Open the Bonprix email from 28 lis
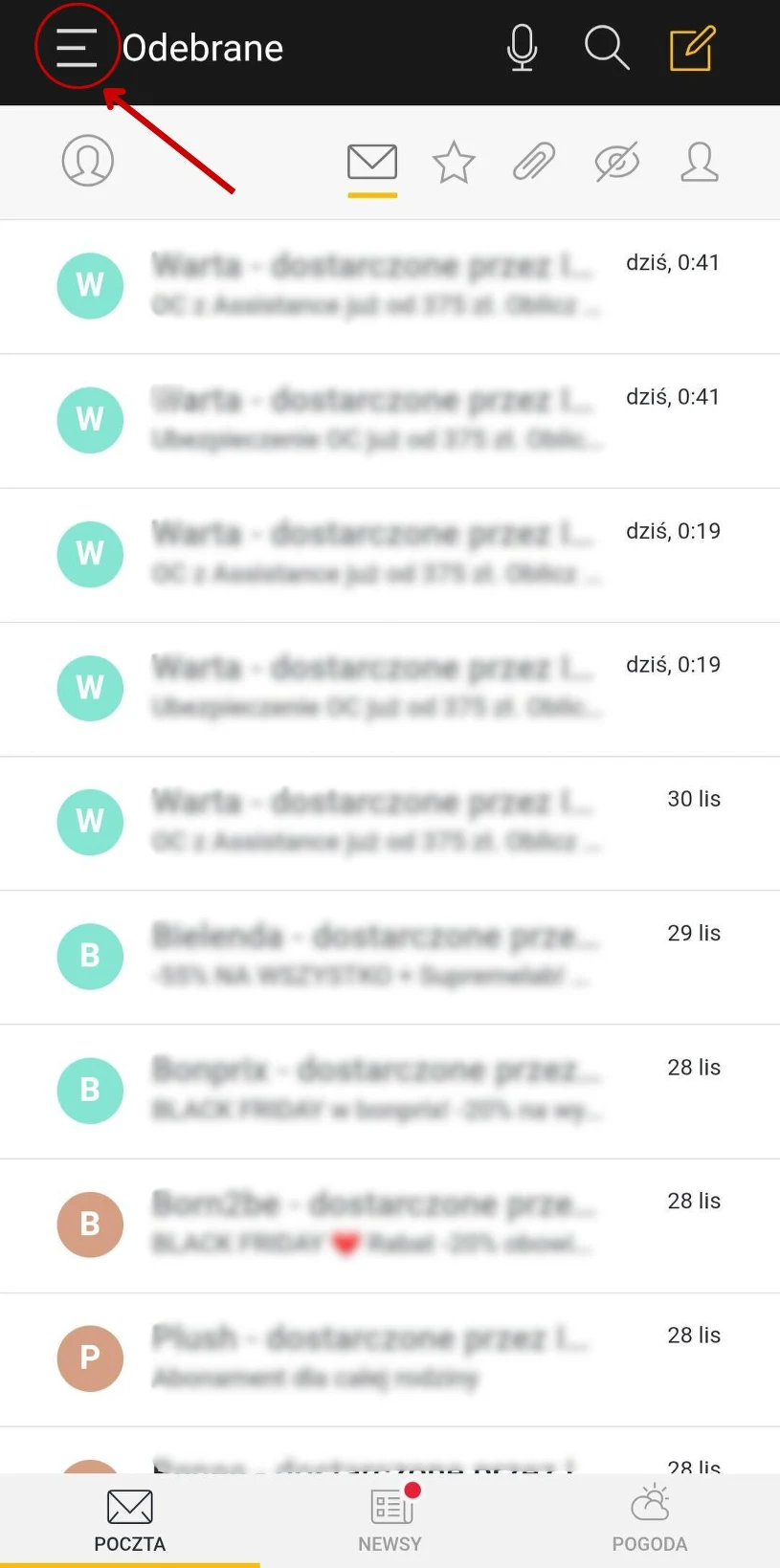 [x=383, y=1091]
